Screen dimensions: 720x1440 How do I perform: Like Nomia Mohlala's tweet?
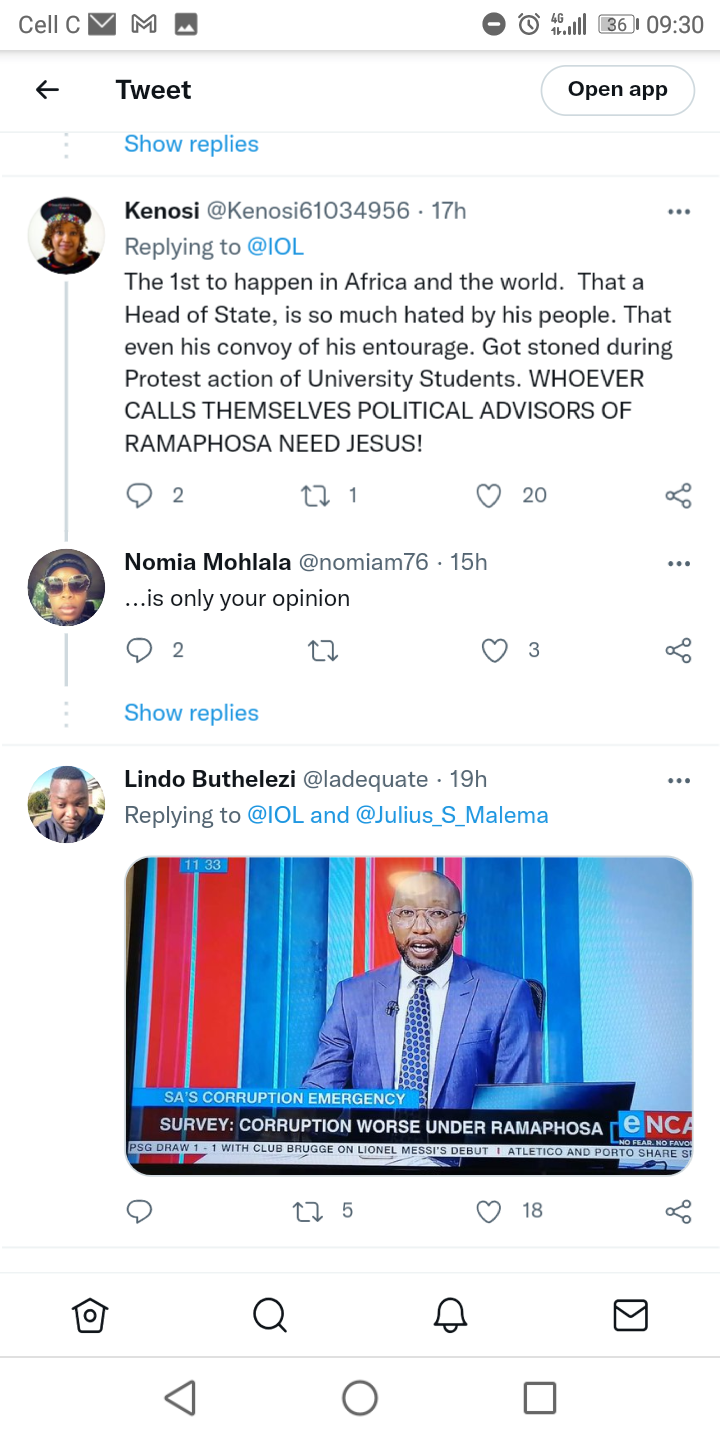click(x=495, y=651)
